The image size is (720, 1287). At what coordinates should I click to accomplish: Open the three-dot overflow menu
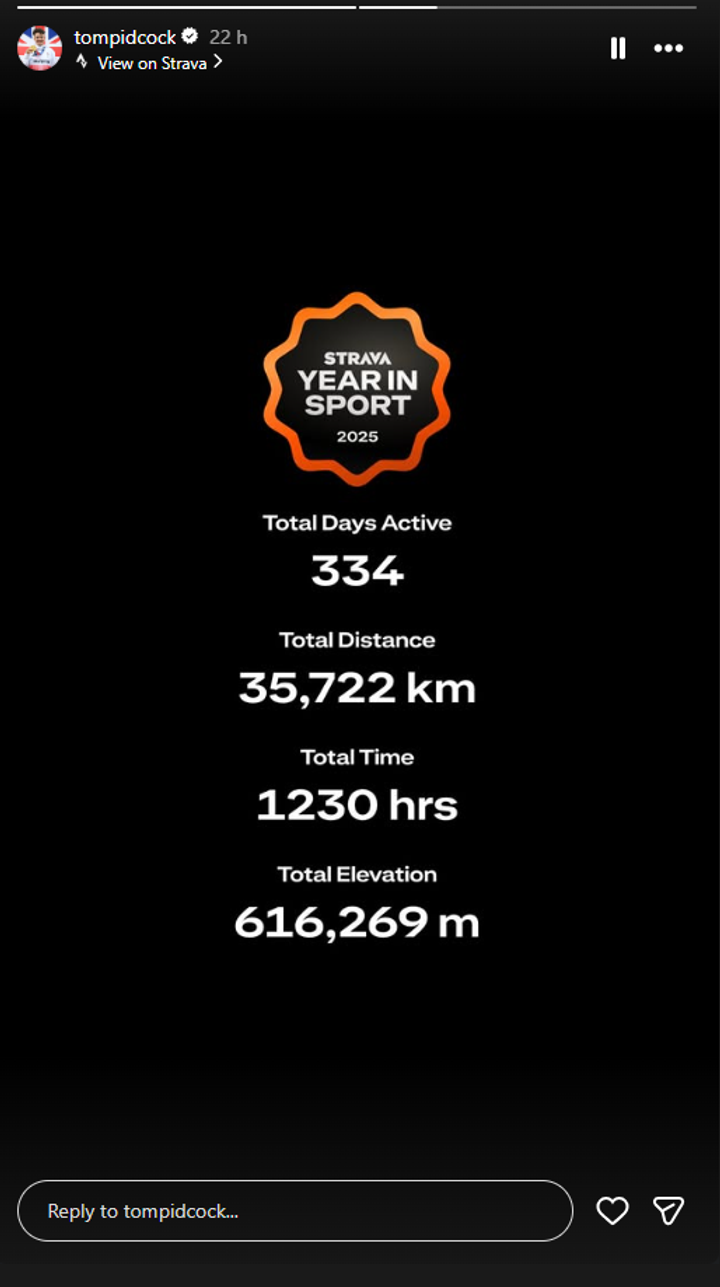[x=668, y=48]
